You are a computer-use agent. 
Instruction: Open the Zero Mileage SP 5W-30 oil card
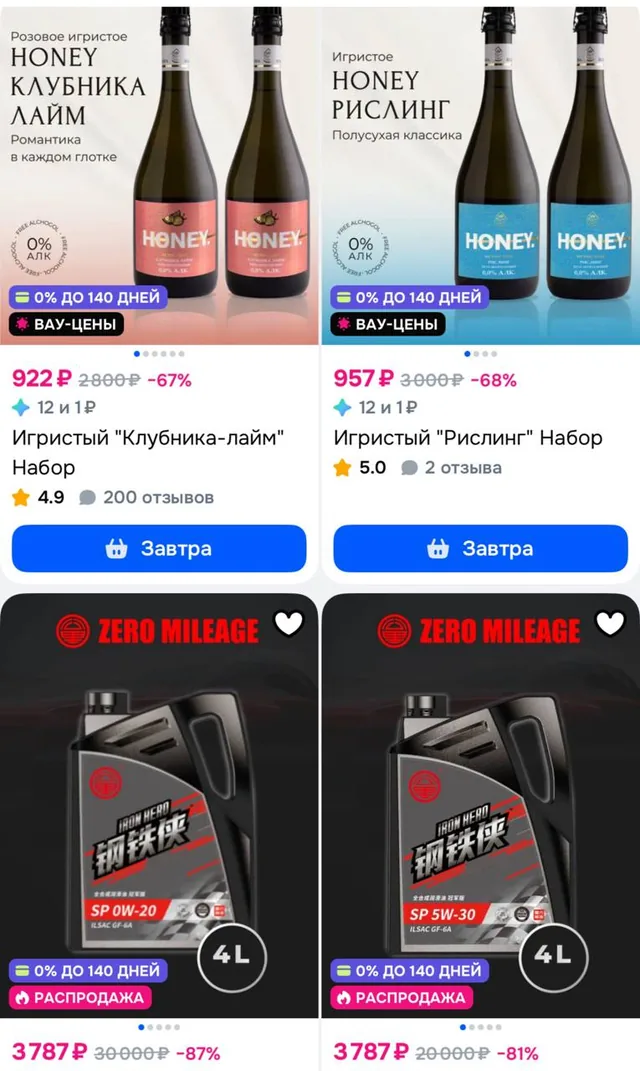(x=481, y=805)
